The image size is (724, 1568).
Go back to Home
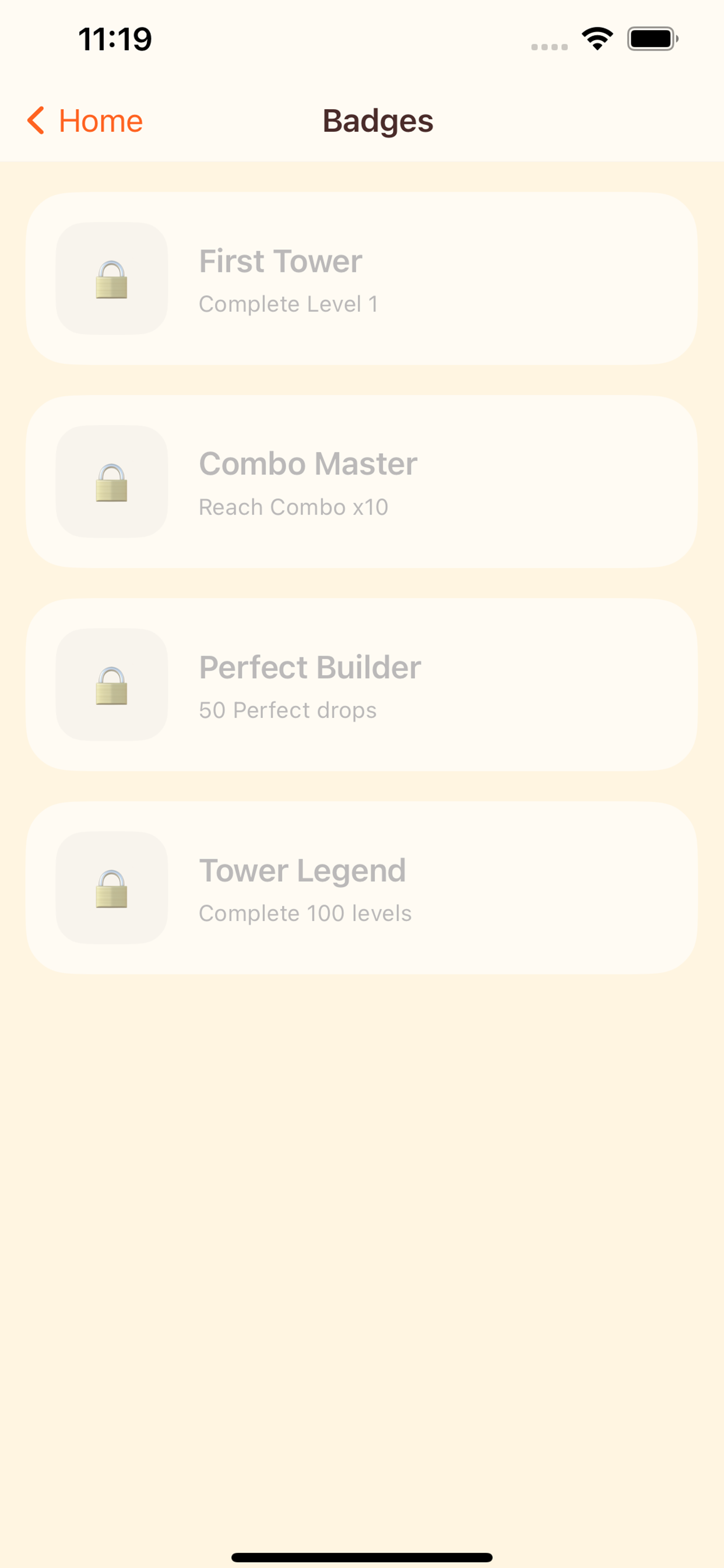[85, 121]
